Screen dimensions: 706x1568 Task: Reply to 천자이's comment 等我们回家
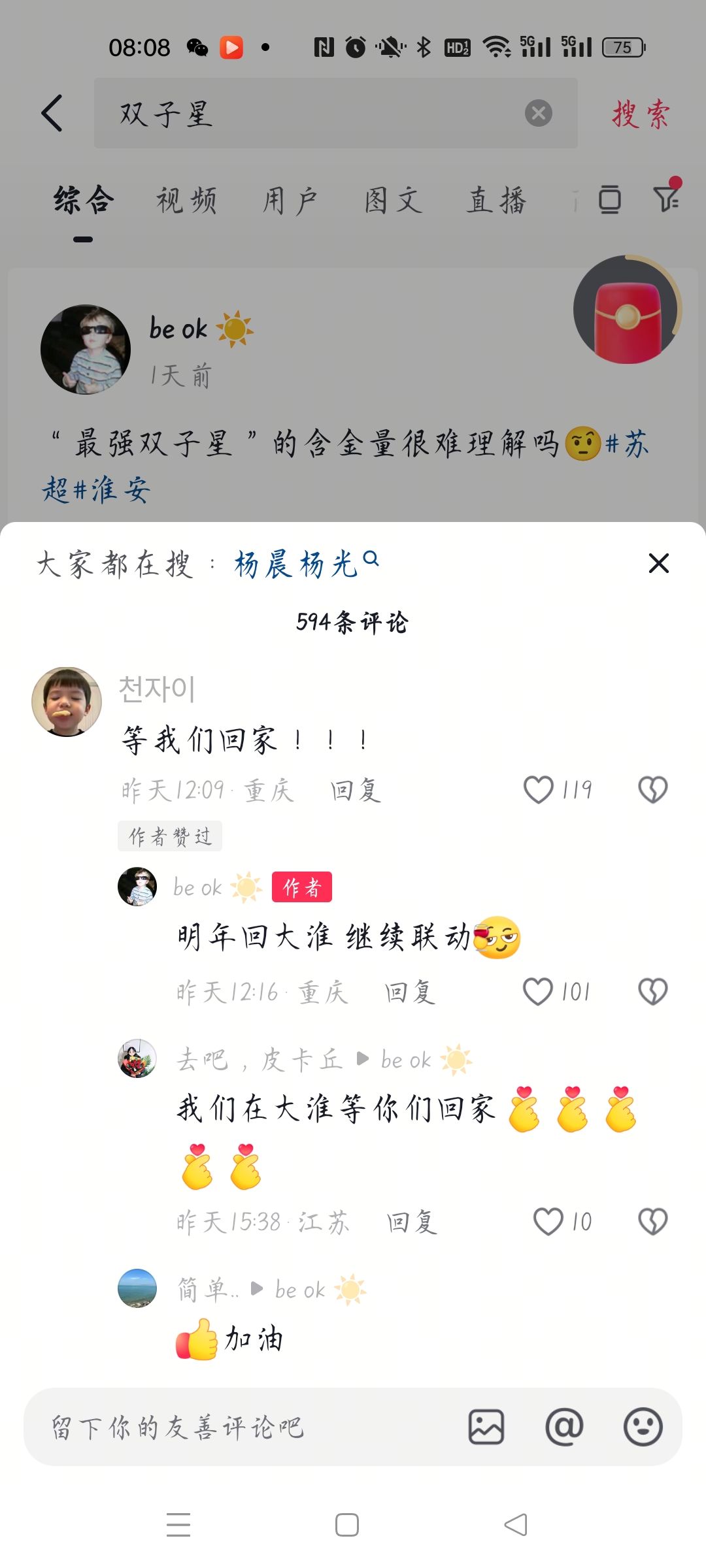point(356,791)
